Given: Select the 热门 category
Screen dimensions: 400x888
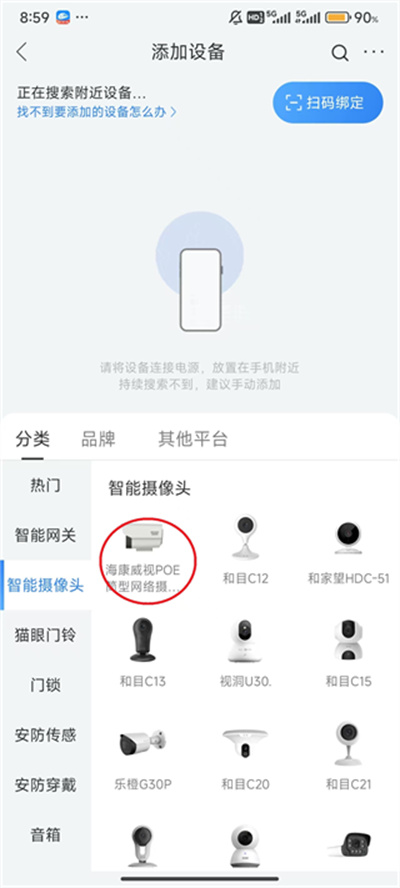Looking at the screenshot, I should point(45,485).
